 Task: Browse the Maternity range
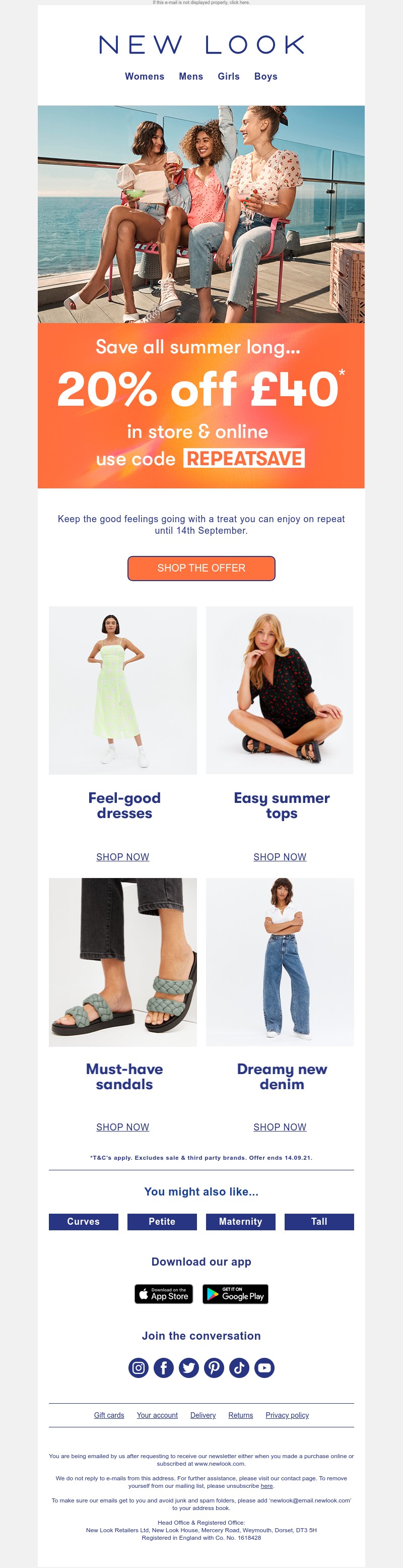(x=240, y=1221)
